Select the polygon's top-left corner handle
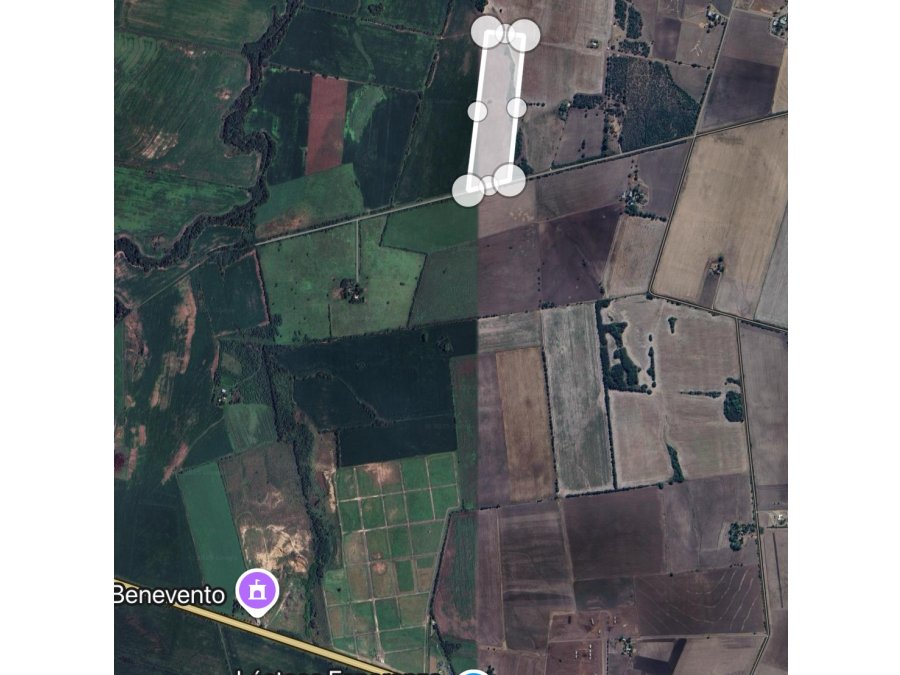 pos(487,31)
